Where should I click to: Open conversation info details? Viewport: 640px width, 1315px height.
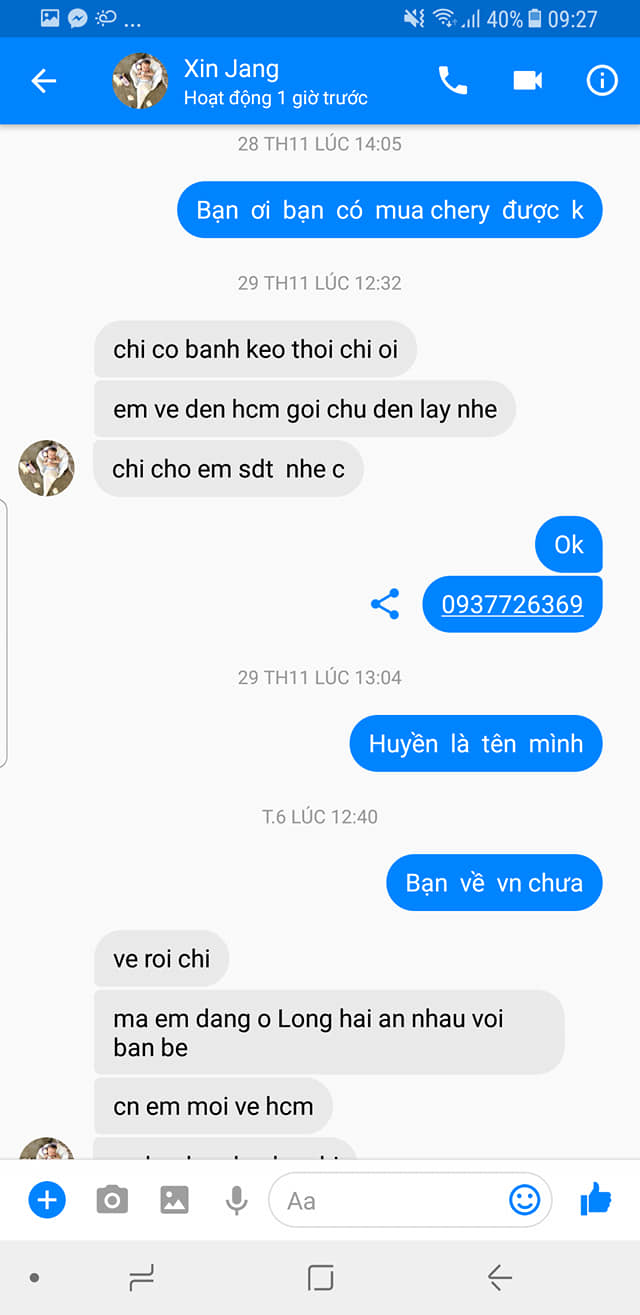[x=601, y=81]
